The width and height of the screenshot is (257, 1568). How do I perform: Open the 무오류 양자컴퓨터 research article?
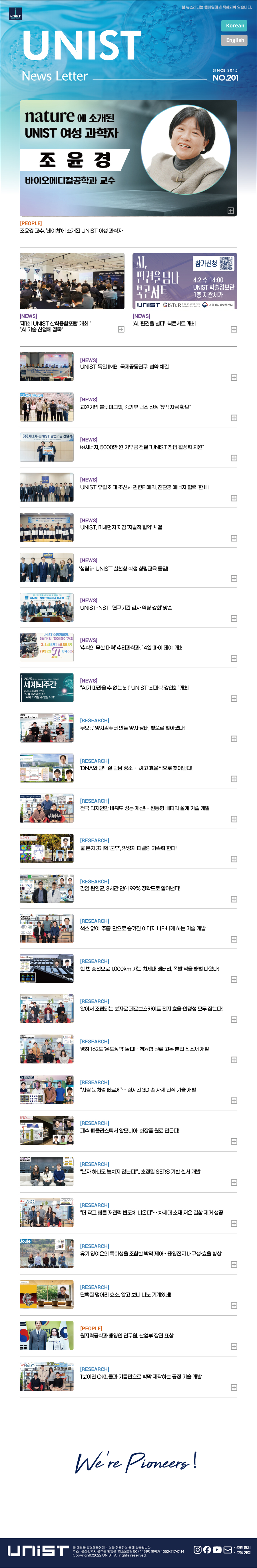[132, 728]
